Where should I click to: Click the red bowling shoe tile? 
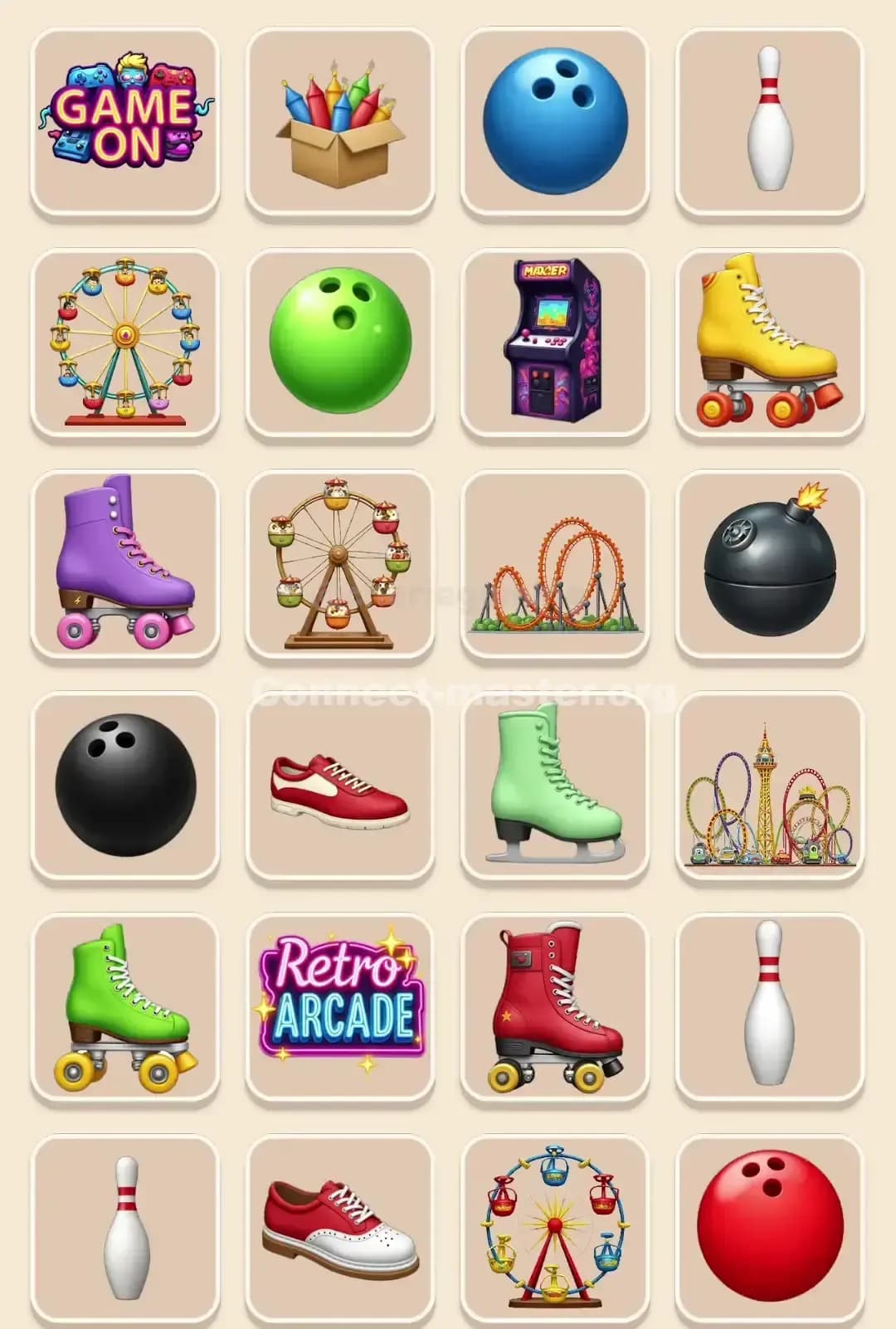point(340,786)
